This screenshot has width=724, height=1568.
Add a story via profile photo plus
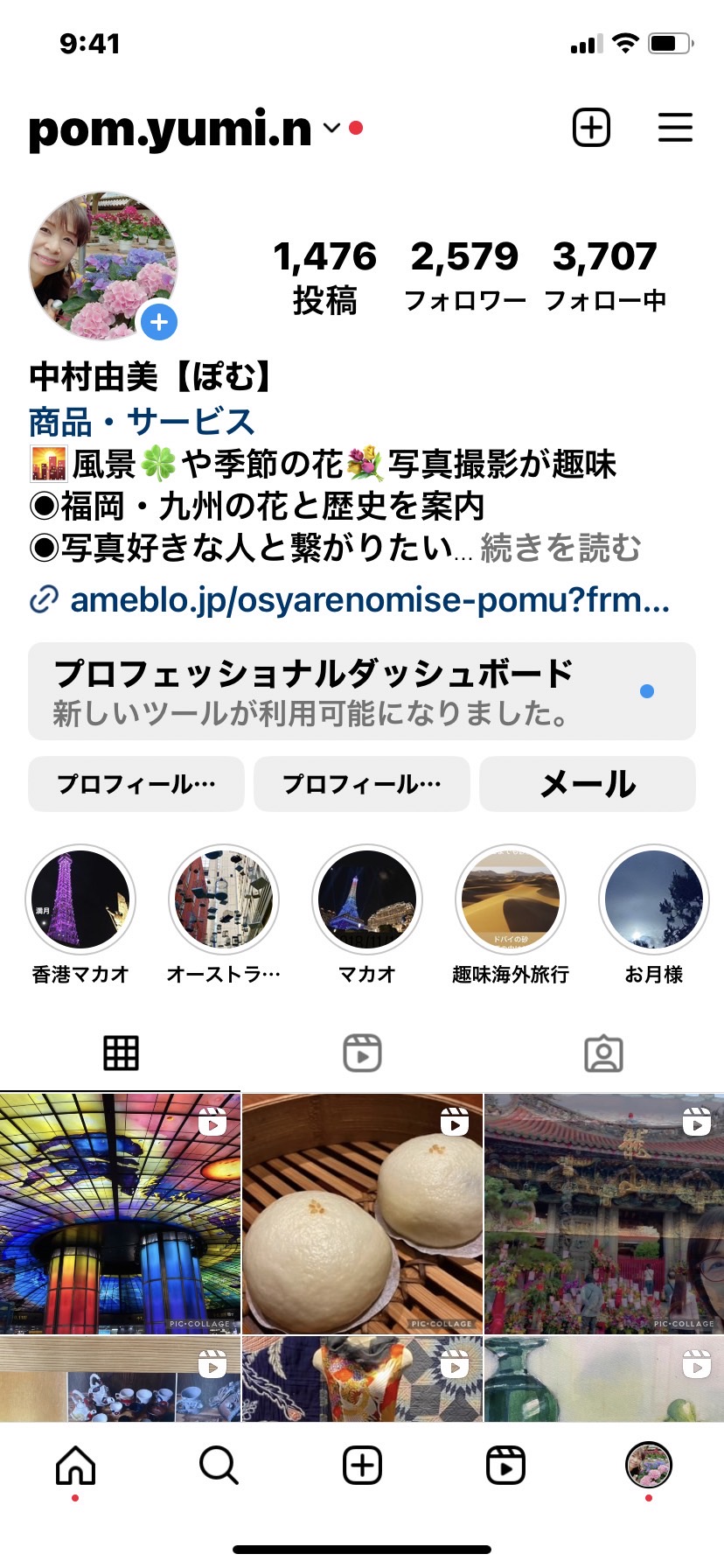pos(159,322)
